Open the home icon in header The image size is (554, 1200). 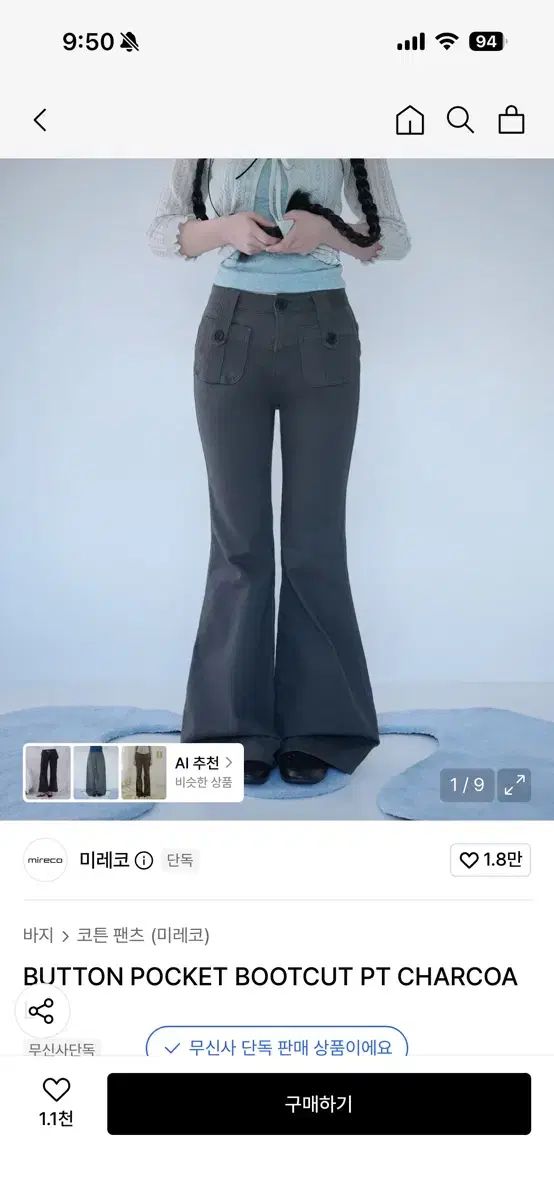[410, 121]
